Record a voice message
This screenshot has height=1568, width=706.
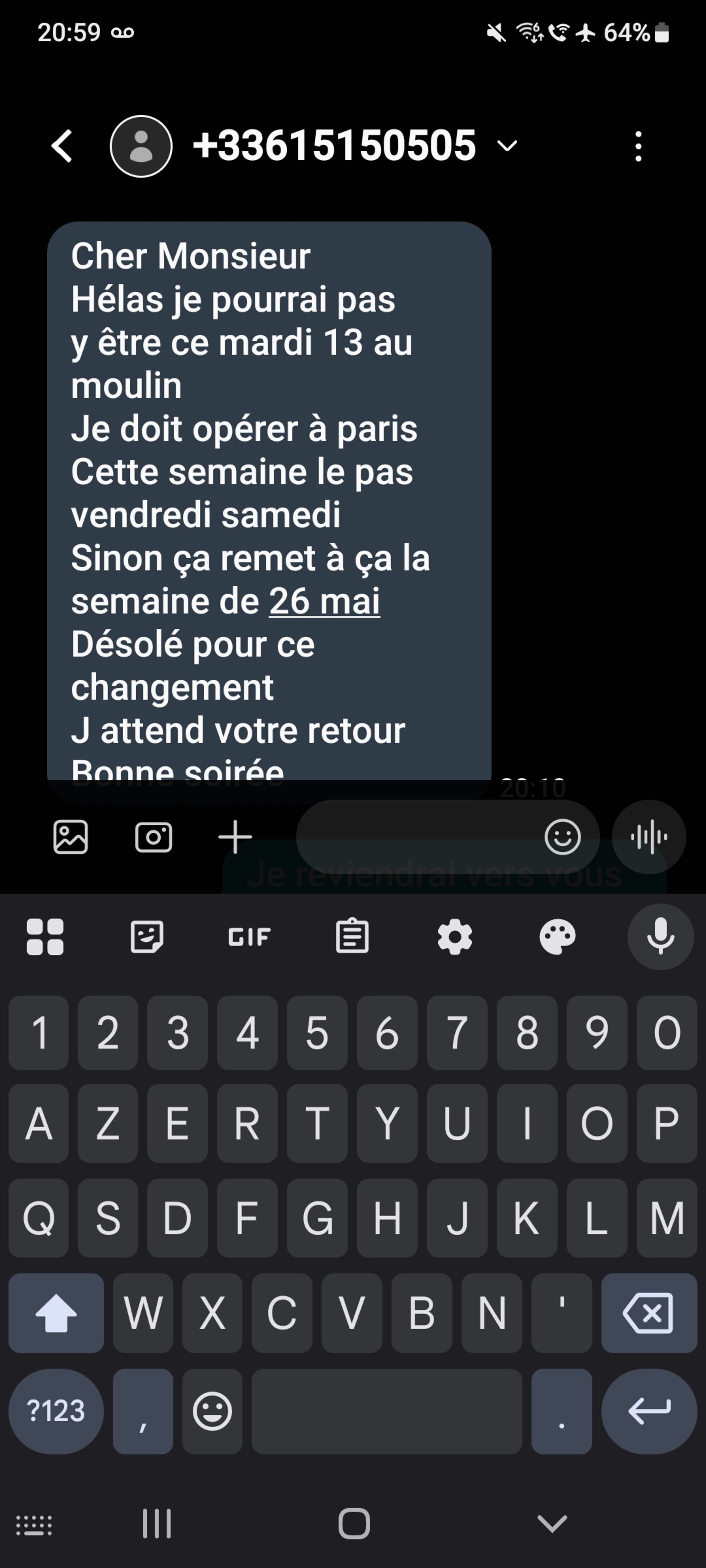[x=649, y=837]
